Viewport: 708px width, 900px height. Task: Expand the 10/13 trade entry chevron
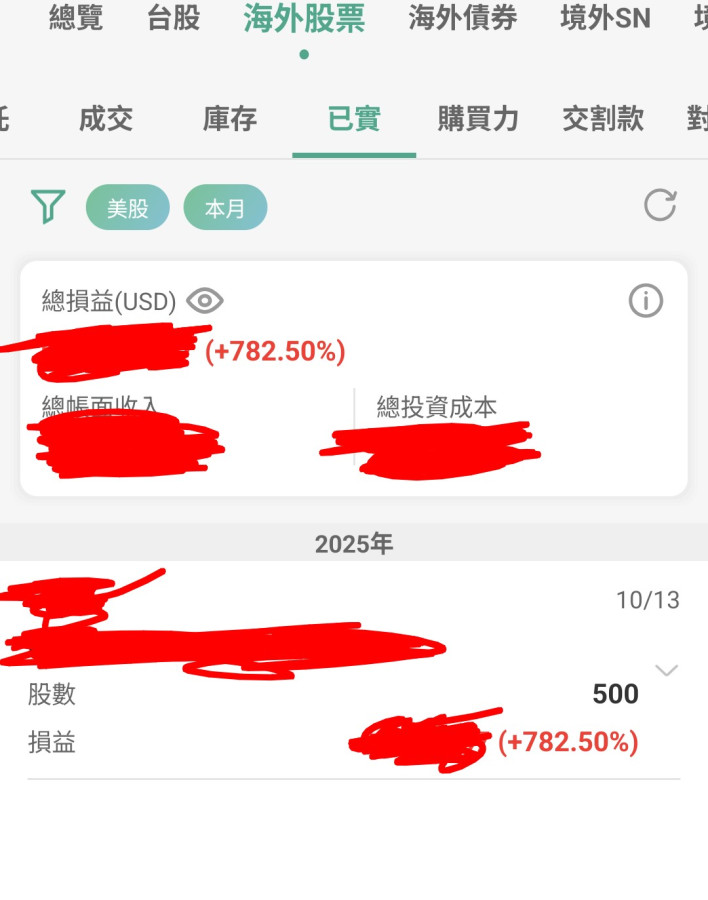click(x=666, y=670)
